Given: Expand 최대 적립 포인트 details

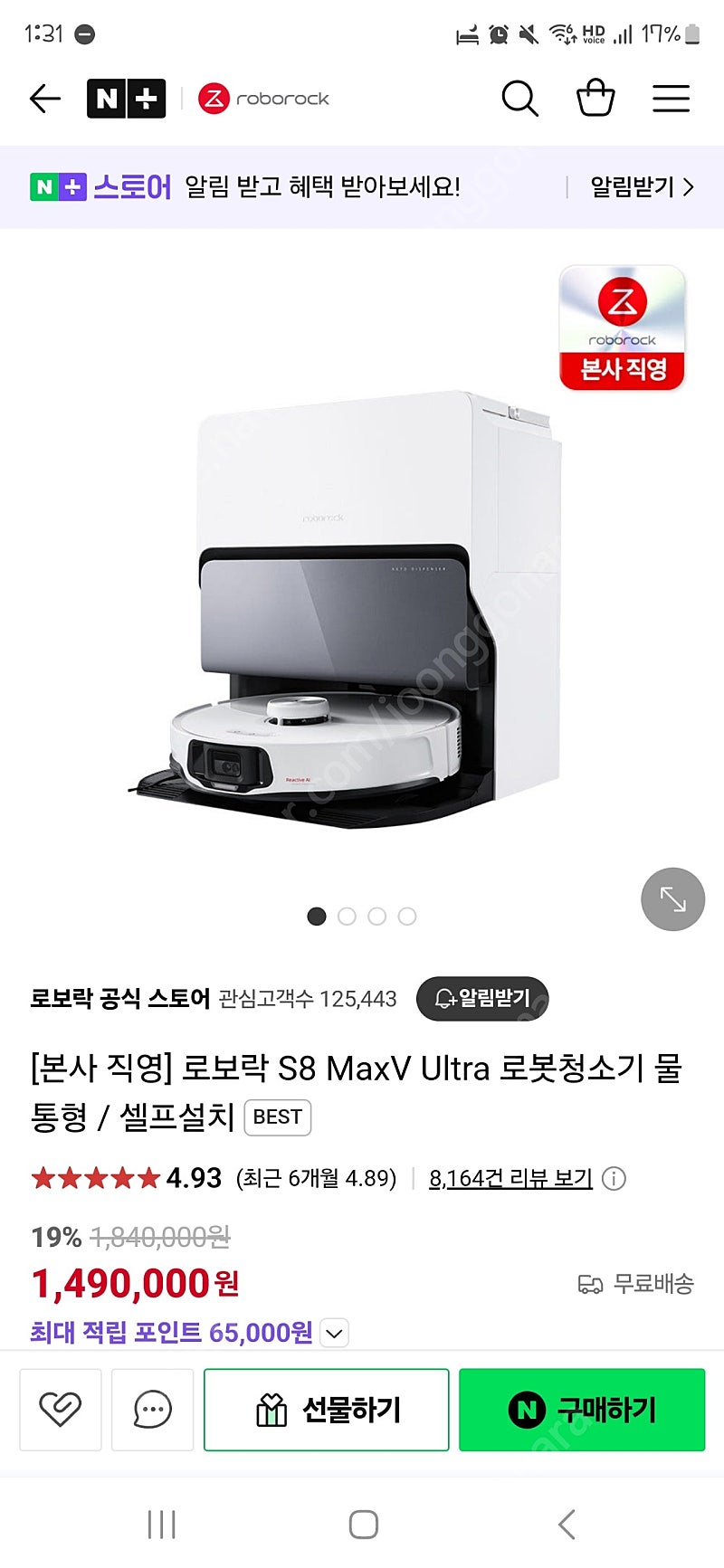Looking at the screenshot, I should (334, 1334).
